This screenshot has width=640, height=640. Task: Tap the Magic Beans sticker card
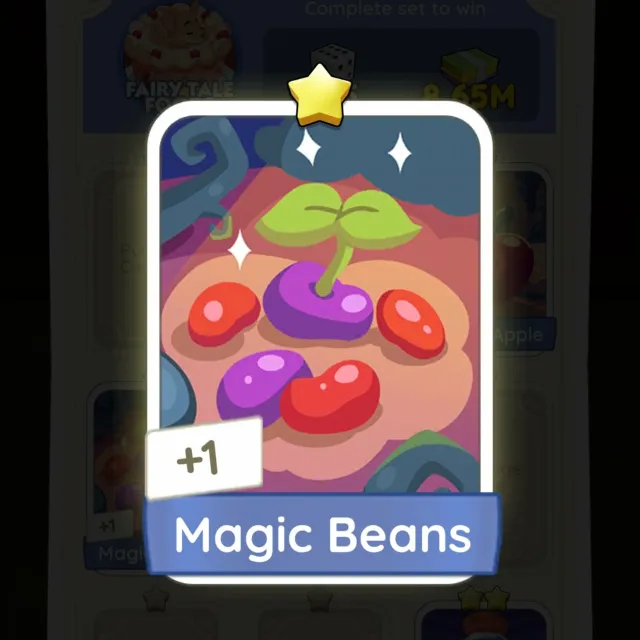click(x=320, y=330)
